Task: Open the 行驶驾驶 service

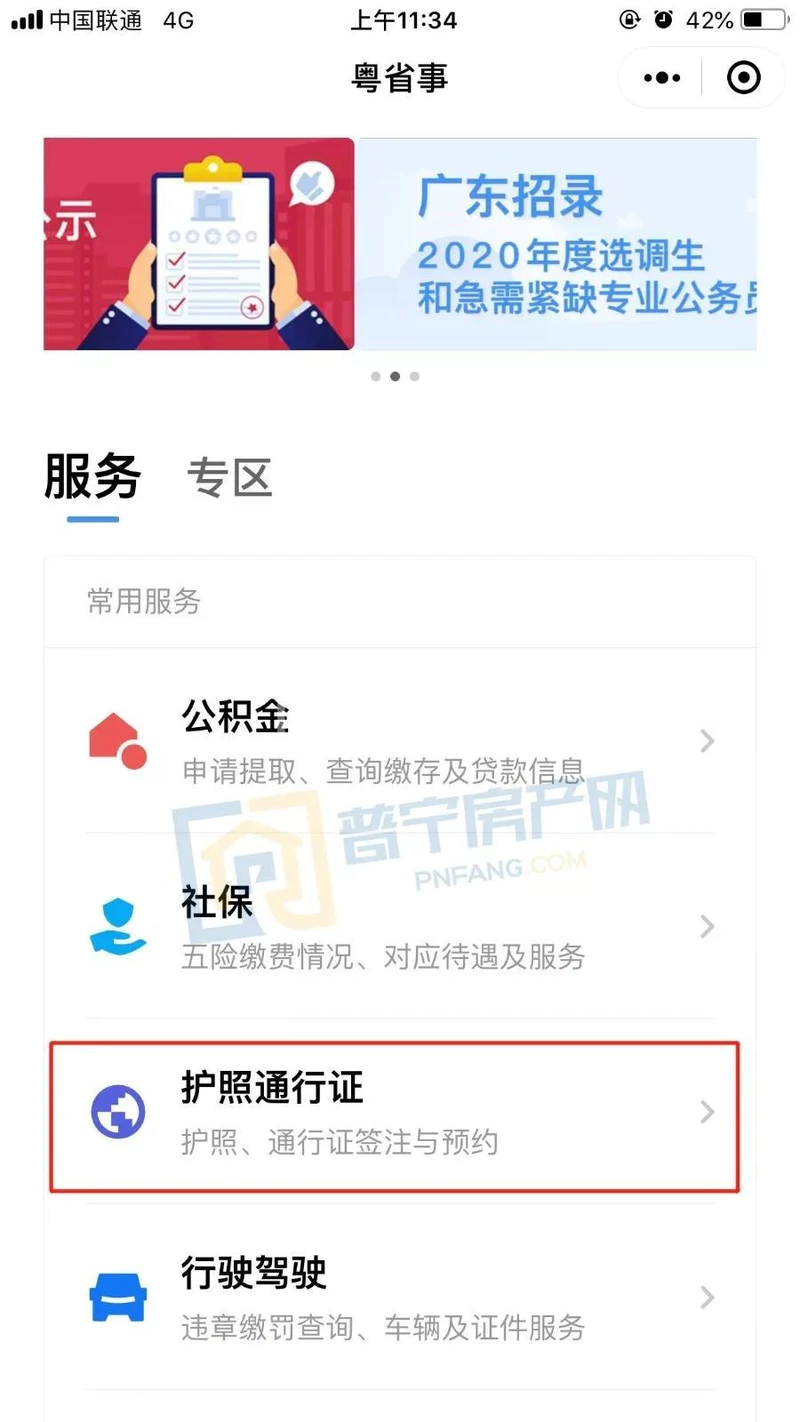Action: [400, 1298]
